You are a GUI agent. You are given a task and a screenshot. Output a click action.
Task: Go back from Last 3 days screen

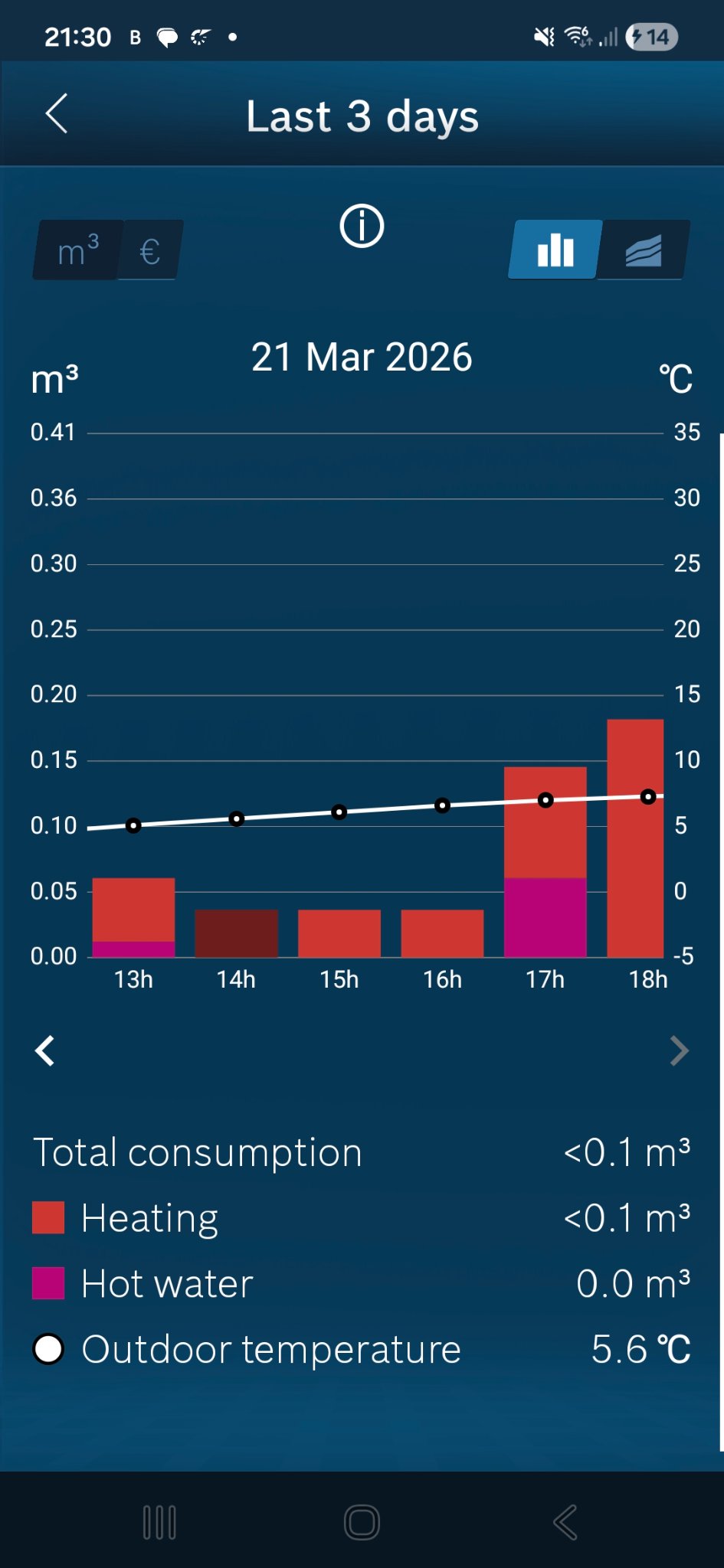57,115
